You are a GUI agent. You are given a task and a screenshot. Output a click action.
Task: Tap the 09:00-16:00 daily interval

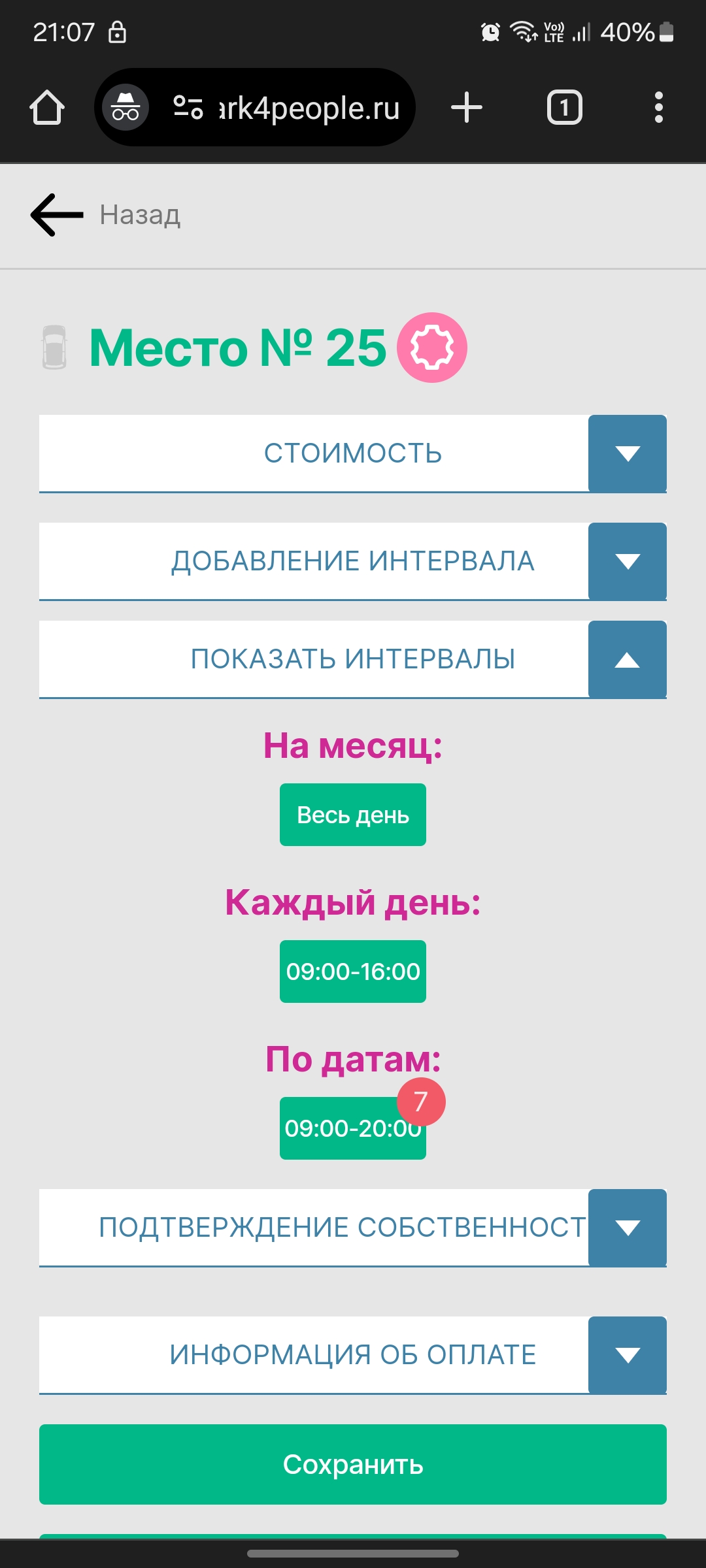coord(353,972)
